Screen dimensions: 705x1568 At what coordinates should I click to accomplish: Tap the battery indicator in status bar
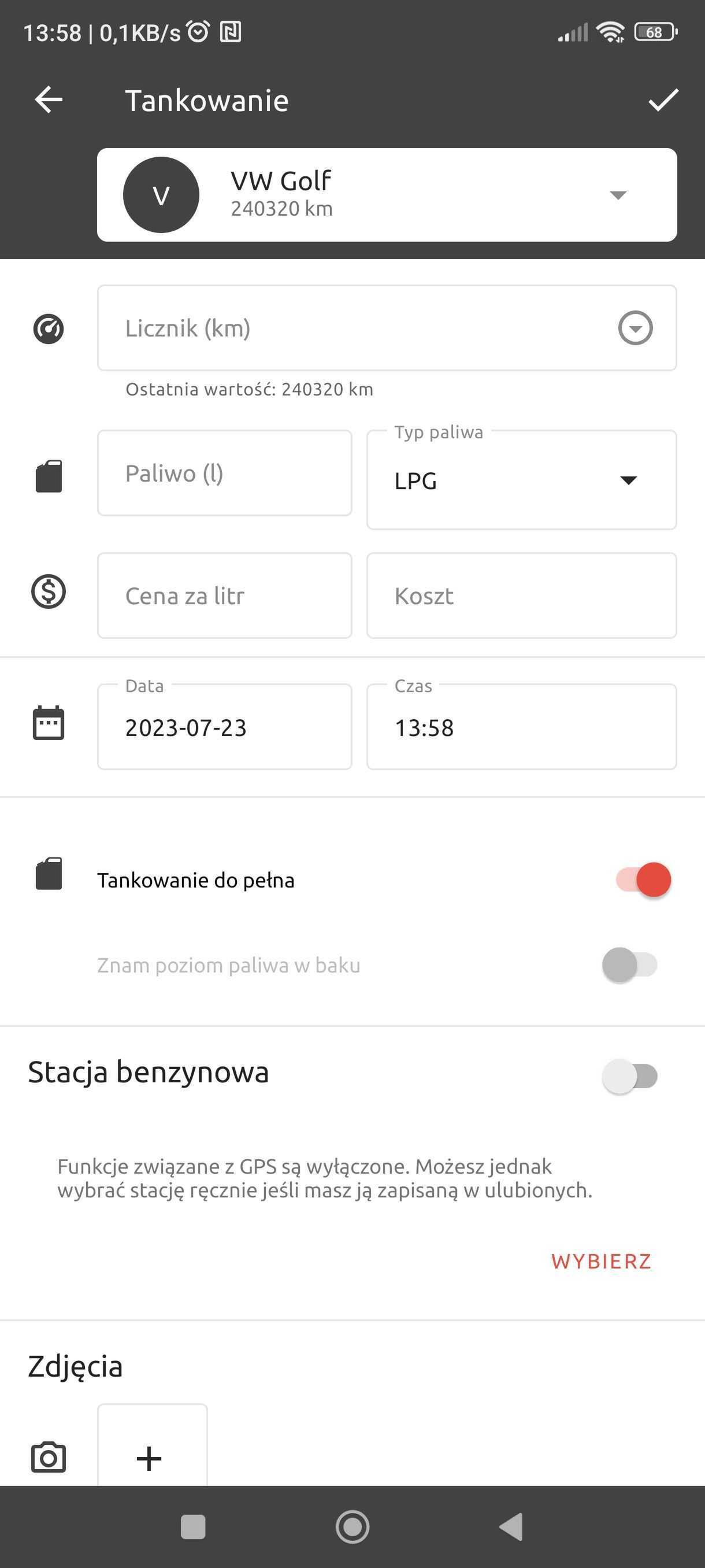click(654, 32)
